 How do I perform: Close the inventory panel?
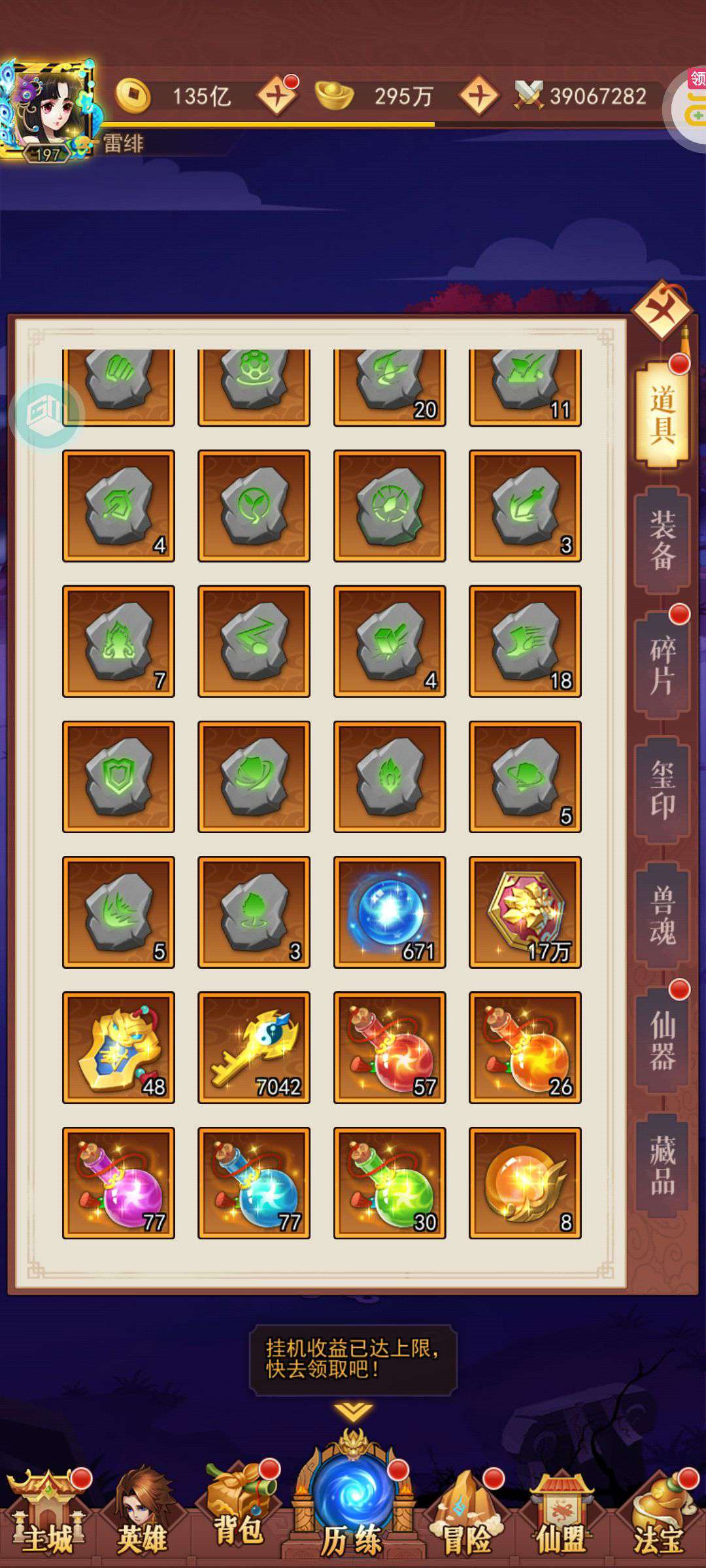662,310
